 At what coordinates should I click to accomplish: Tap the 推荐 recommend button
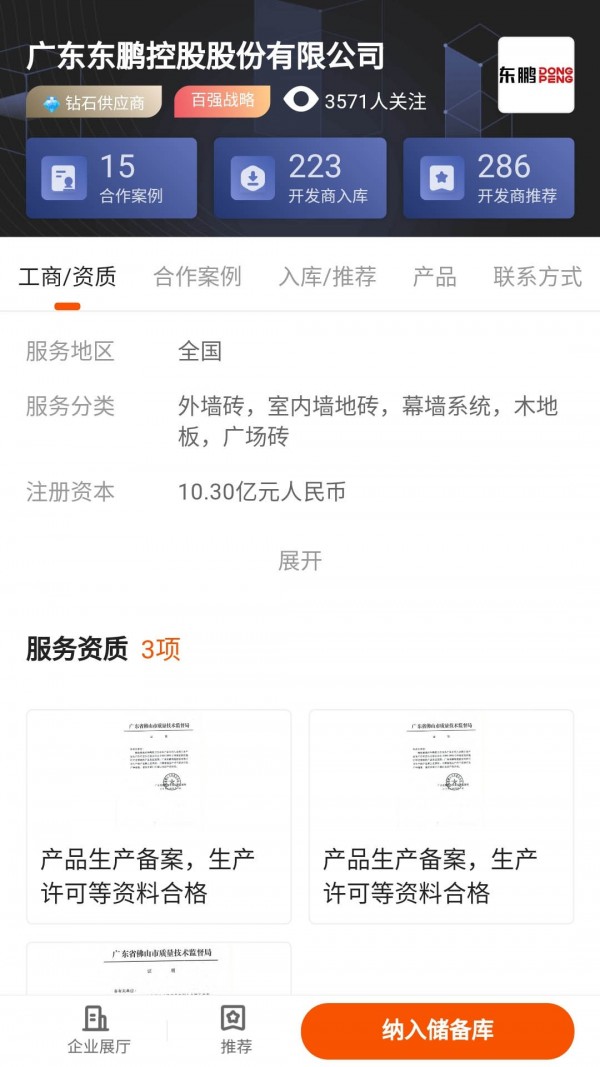(x=236, y=1031)
